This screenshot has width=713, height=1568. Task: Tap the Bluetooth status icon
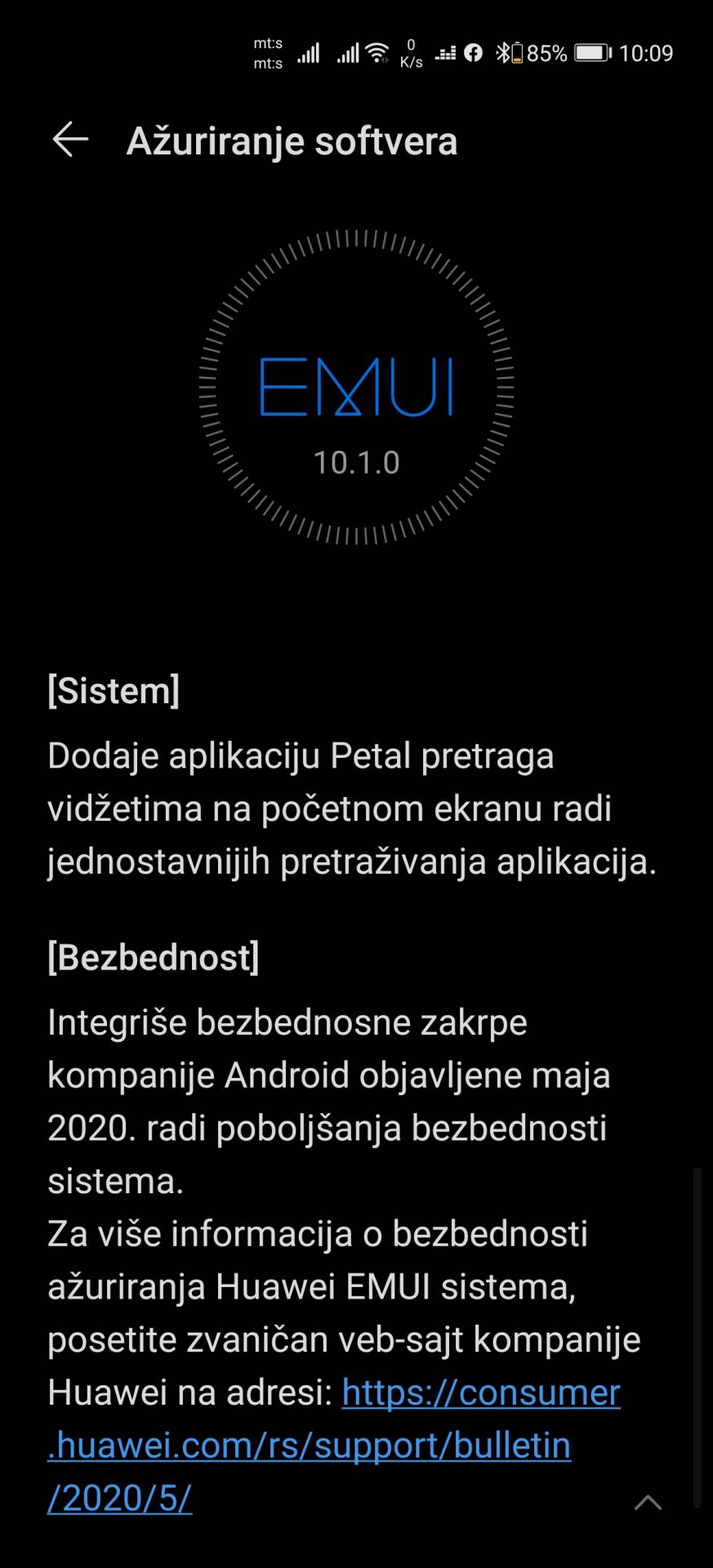pyautogui.click(x=501, y=51)
